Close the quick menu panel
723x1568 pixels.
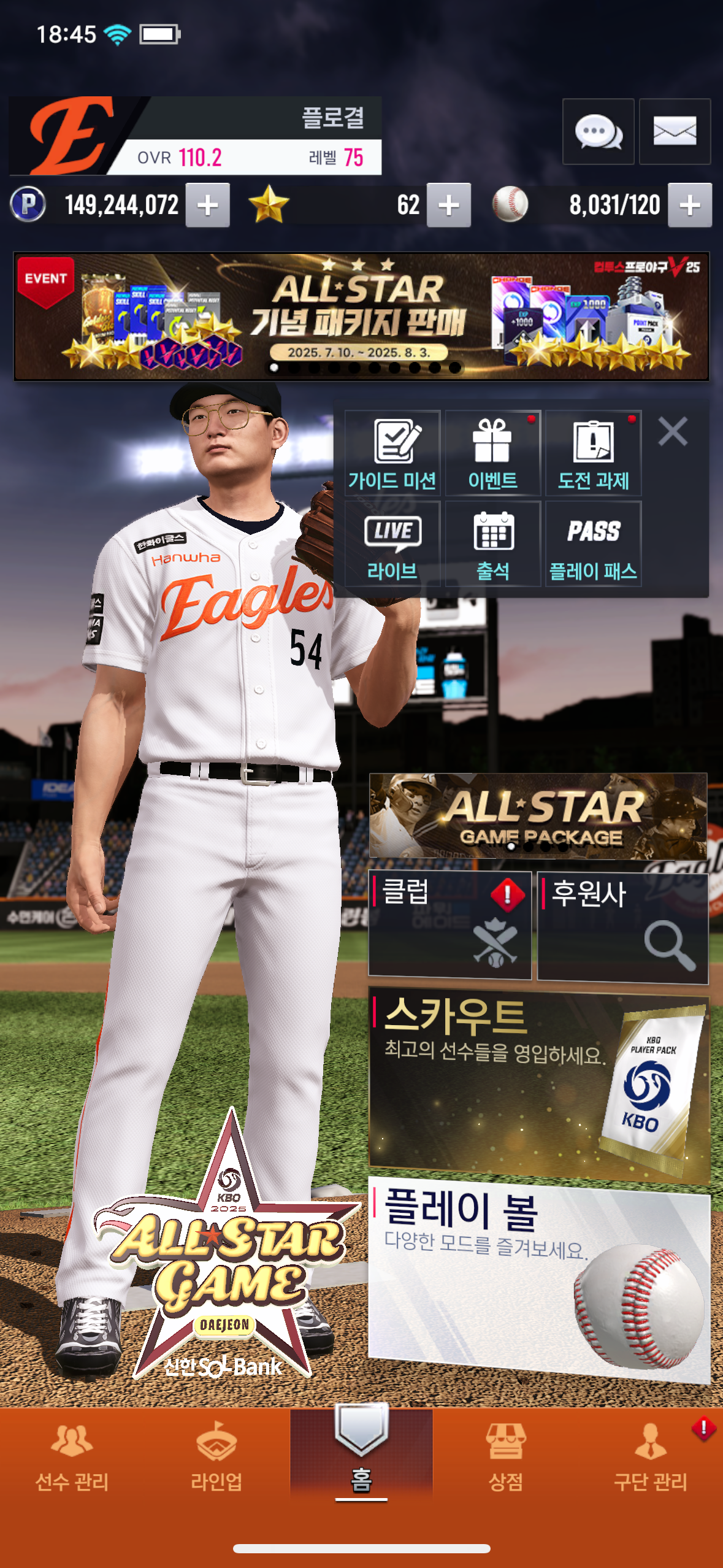pyautogui.click(x=673, y=431)
